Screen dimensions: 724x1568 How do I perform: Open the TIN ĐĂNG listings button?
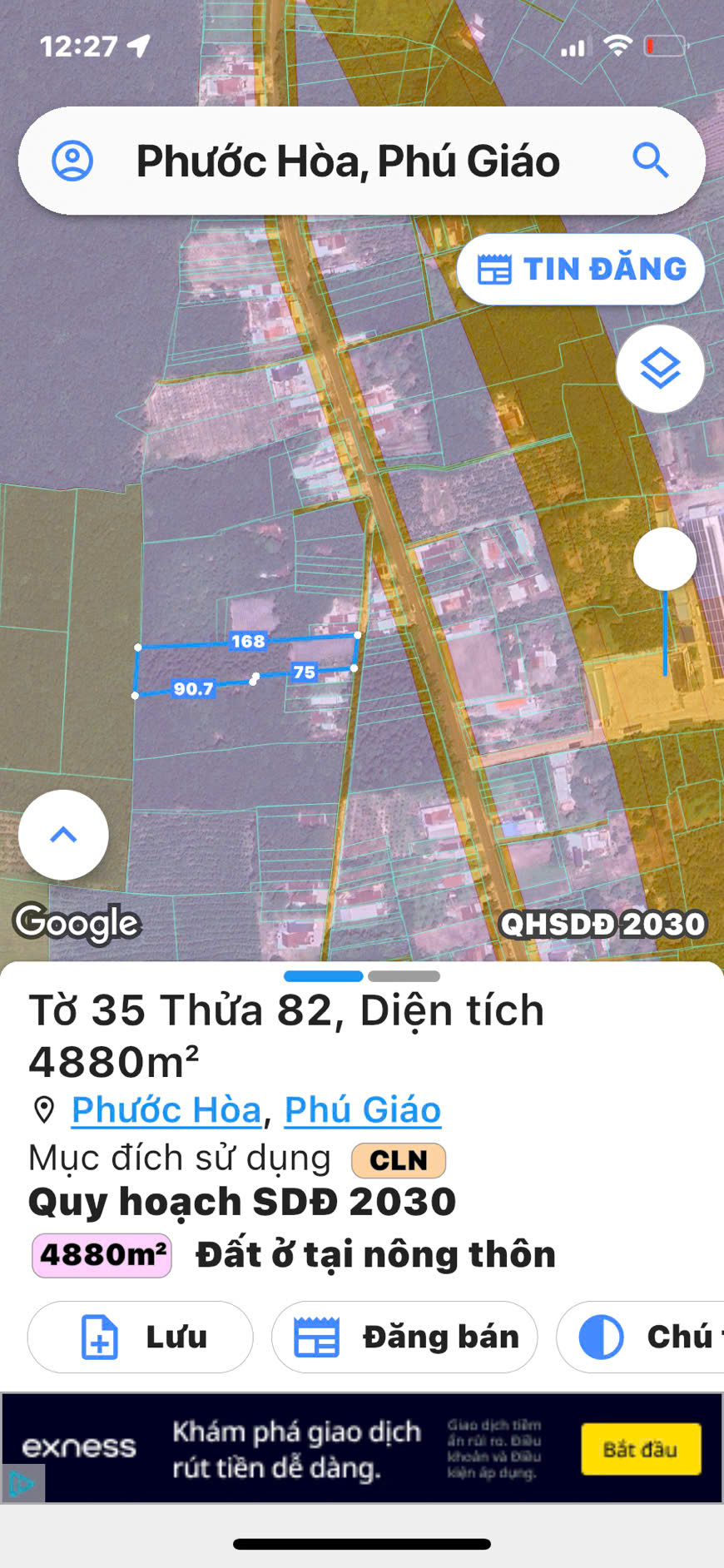click(x=581, y=270)
